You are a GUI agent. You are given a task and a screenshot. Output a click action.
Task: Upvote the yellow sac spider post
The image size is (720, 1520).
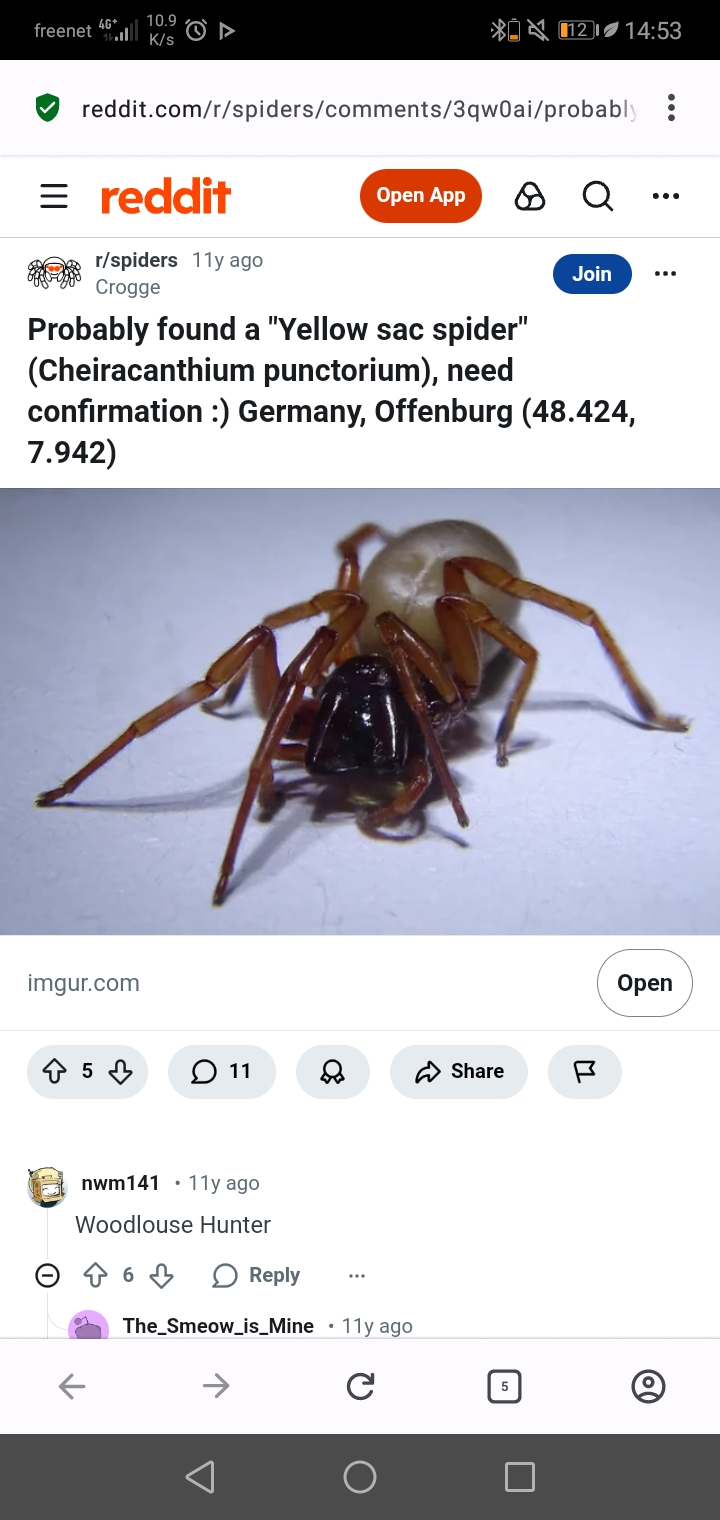pos(54,1072)
